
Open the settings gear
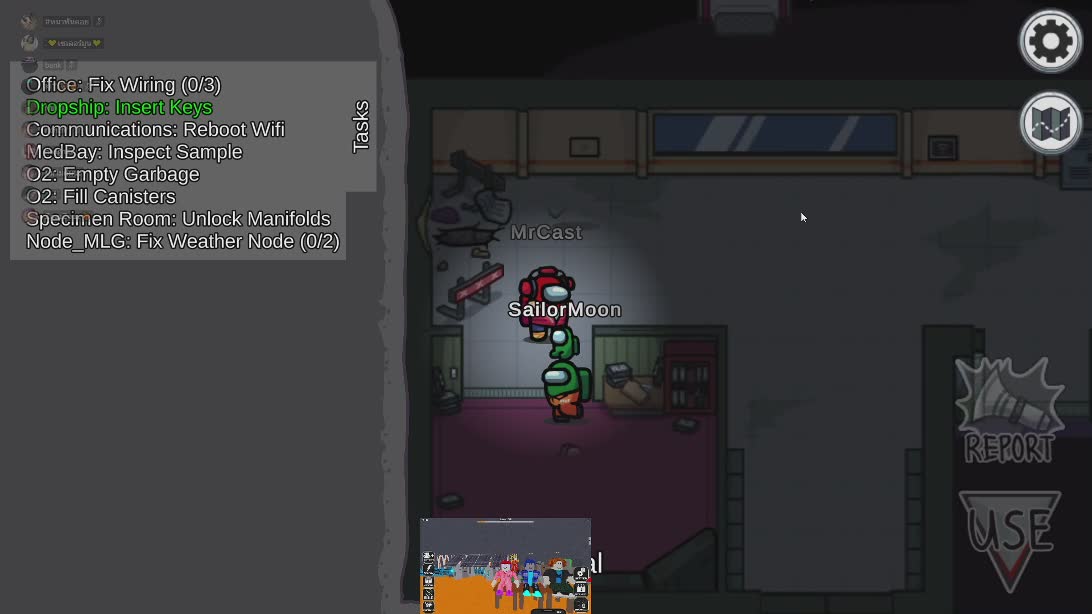tap(1050, 41)
